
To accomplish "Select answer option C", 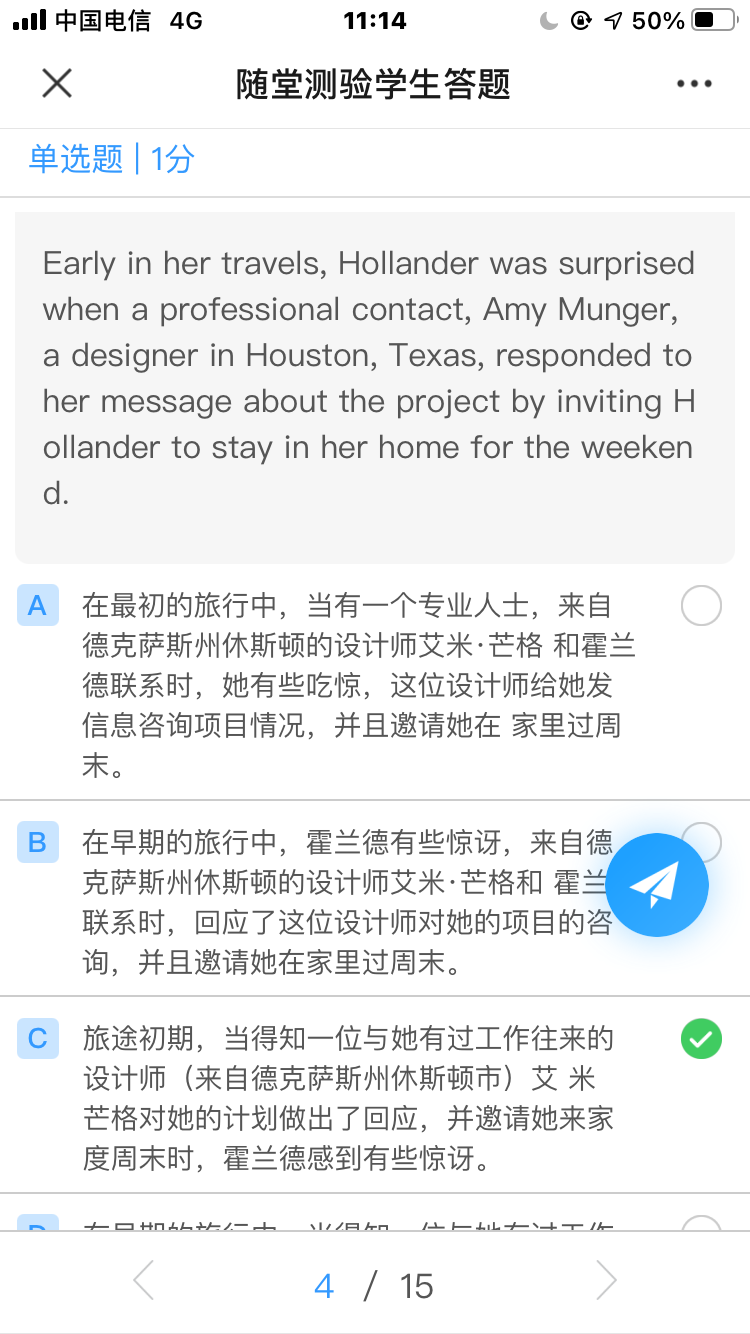I will pos(700,1039).
